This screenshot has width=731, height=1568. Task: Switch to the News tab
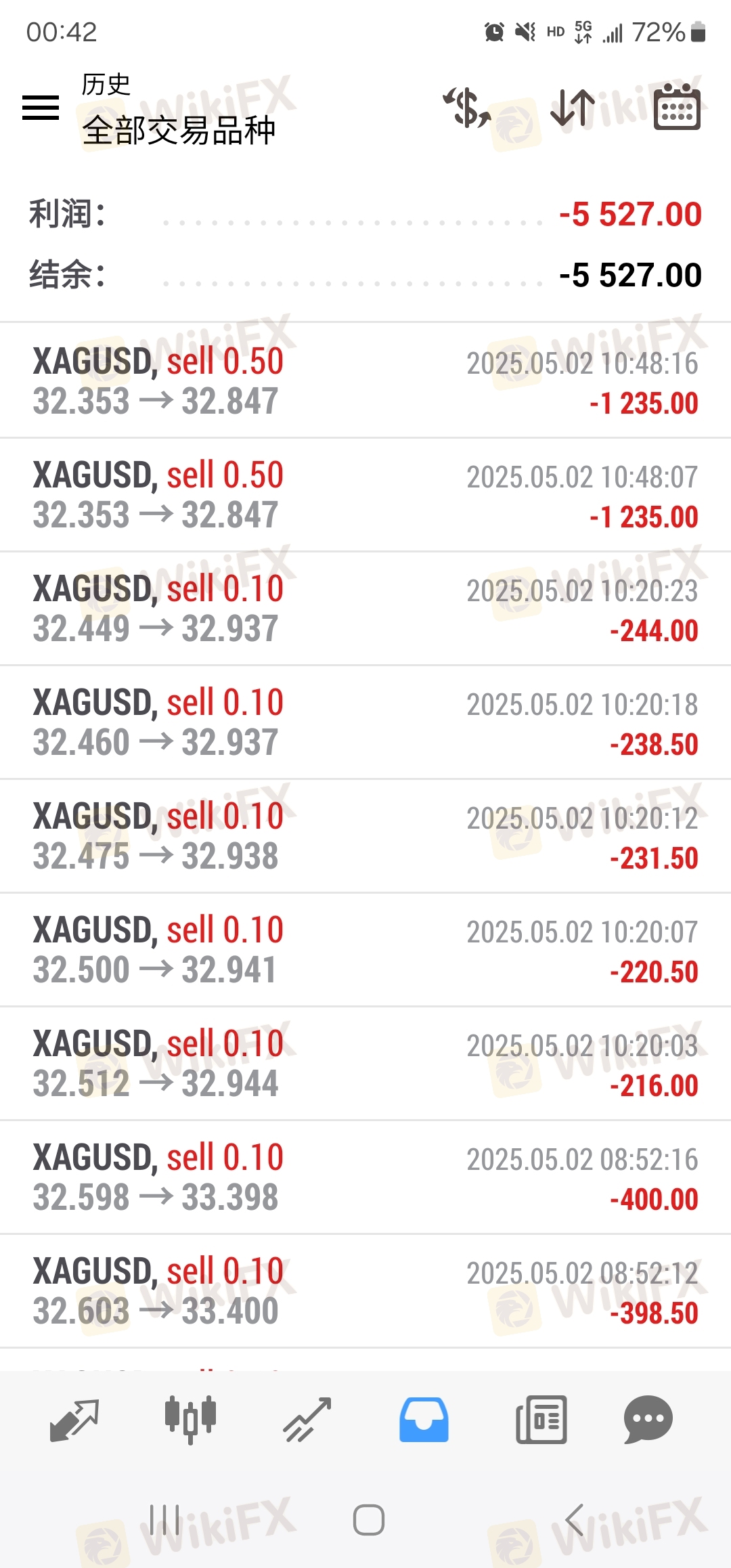(541, 1420)
